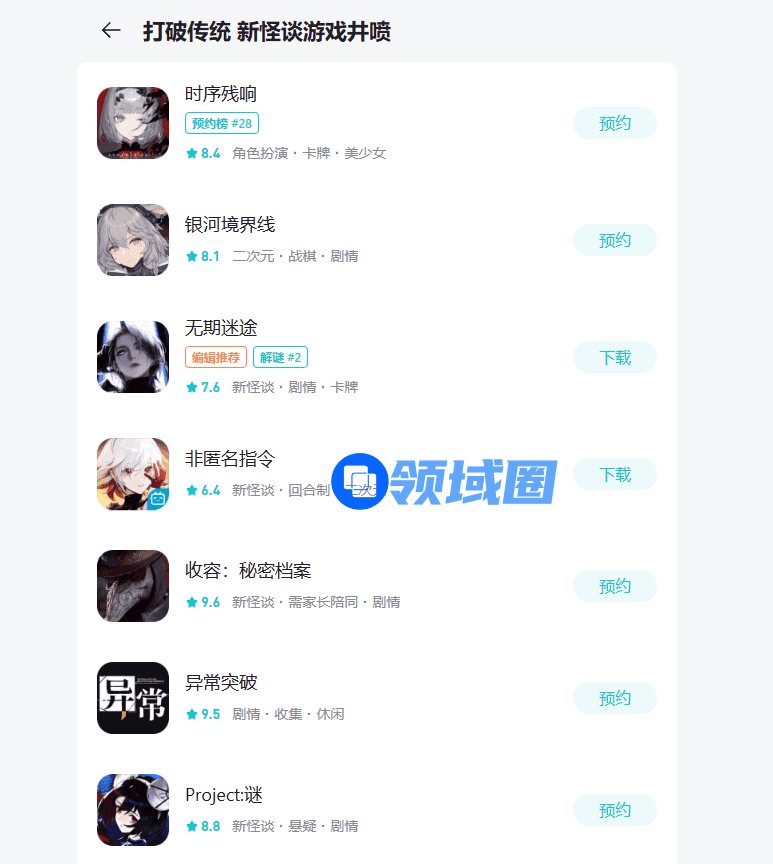Reserve 时序残响 with its 预约 button
Screen dimensions: 773x864
[614, 123]
